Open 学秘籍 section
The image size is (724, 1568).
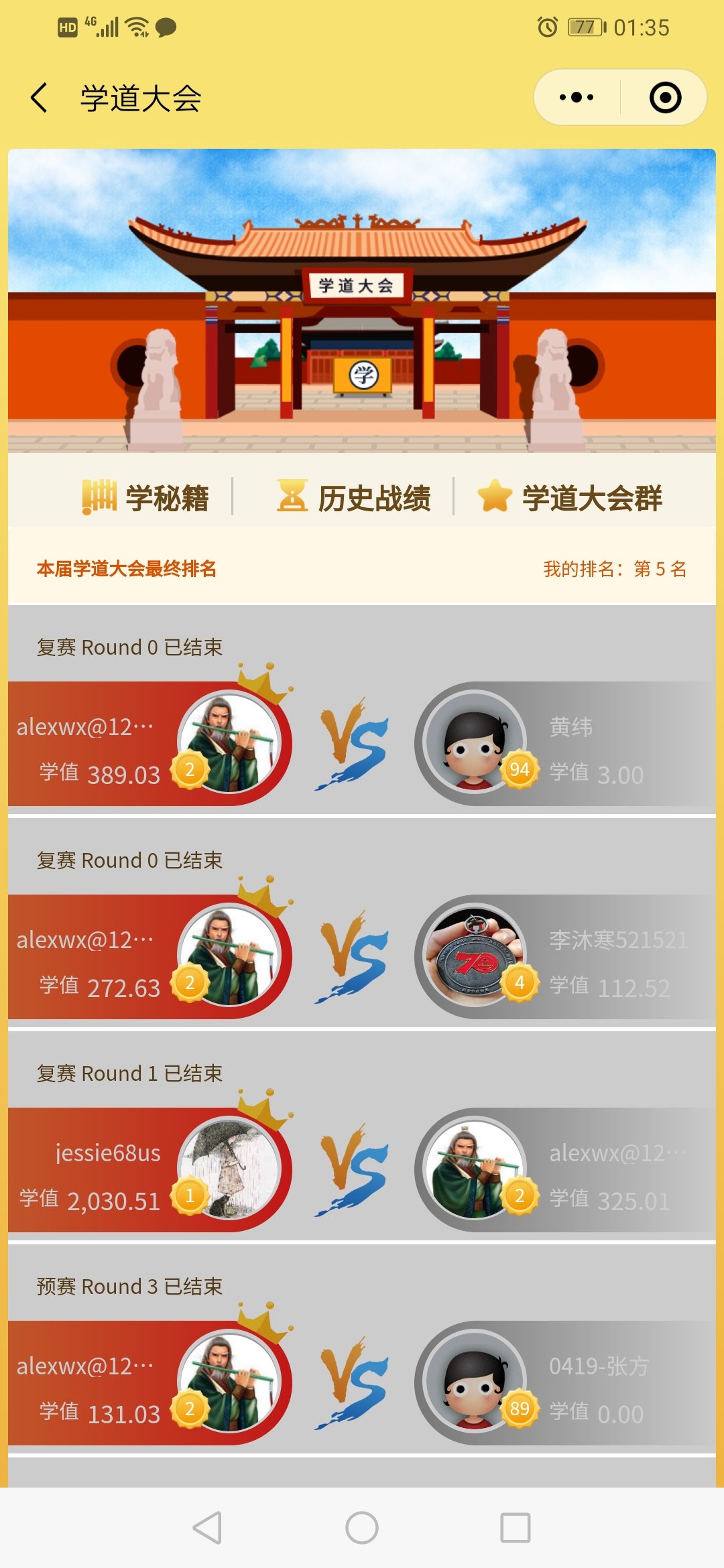tap(146, 498)
